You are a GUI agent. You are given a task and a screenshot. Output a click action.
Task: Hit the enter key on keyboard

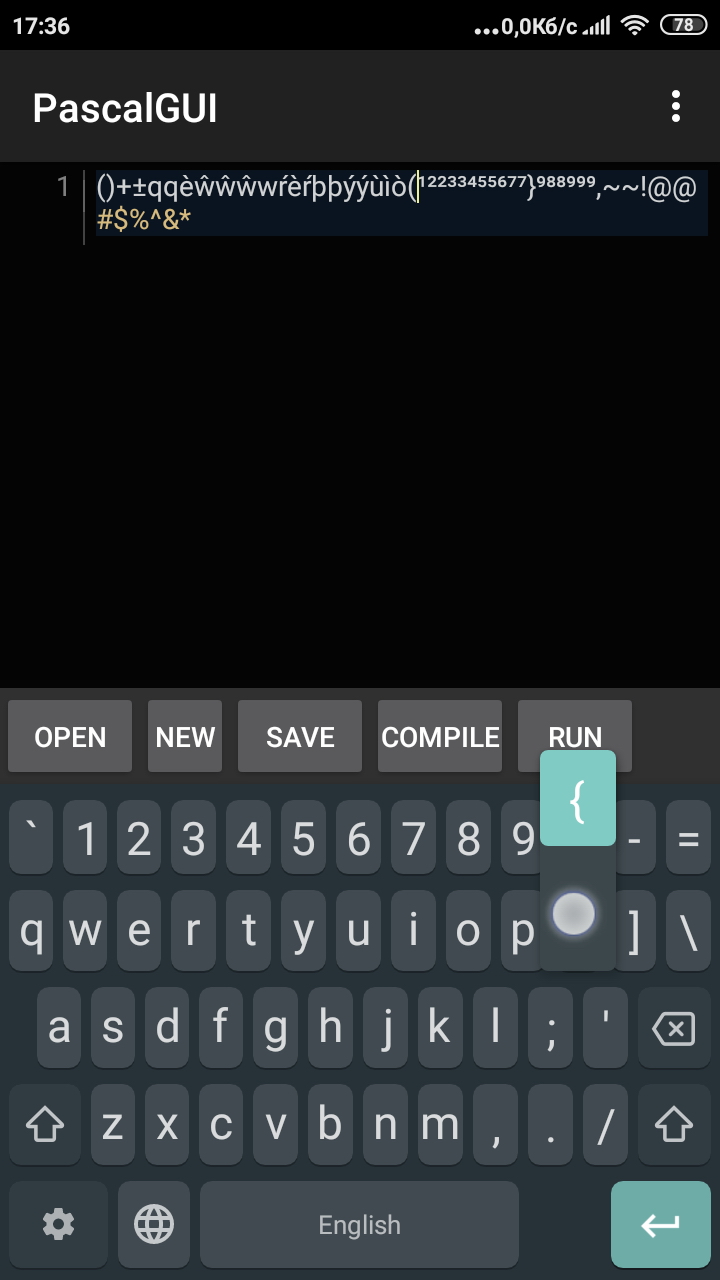coord(660,1224)
